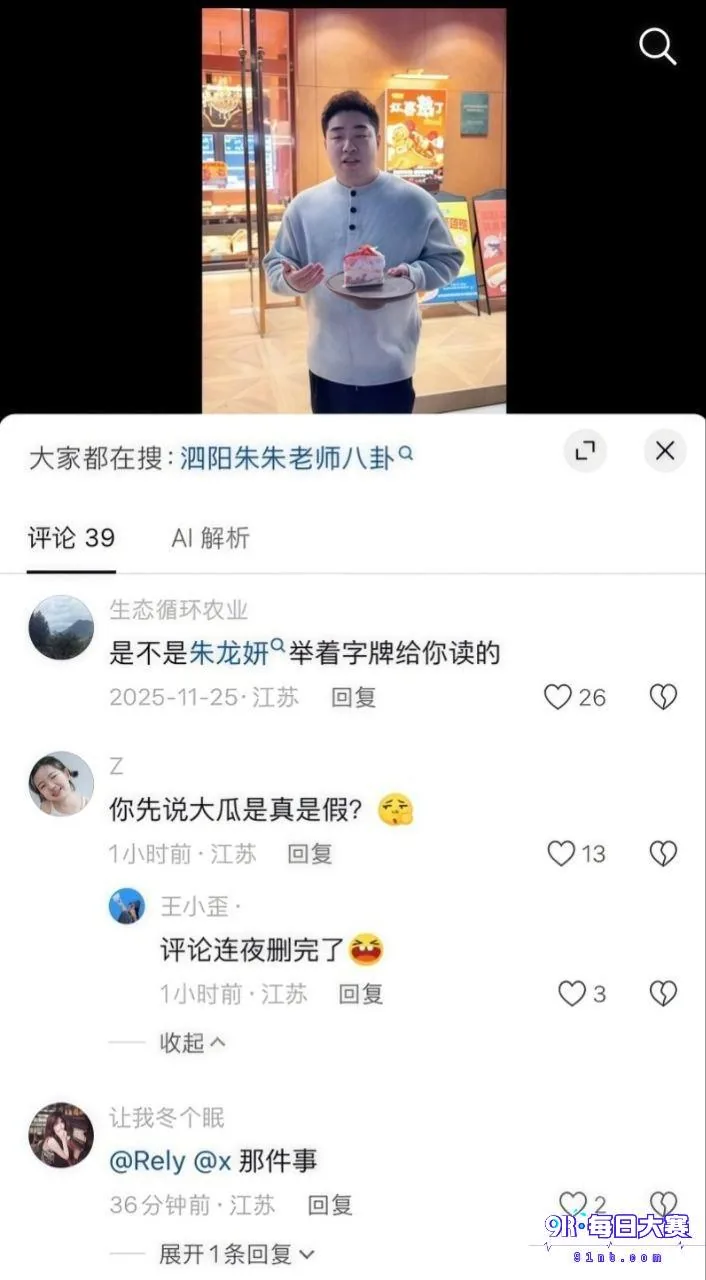Tap the video to pause playback

[354, 211]
